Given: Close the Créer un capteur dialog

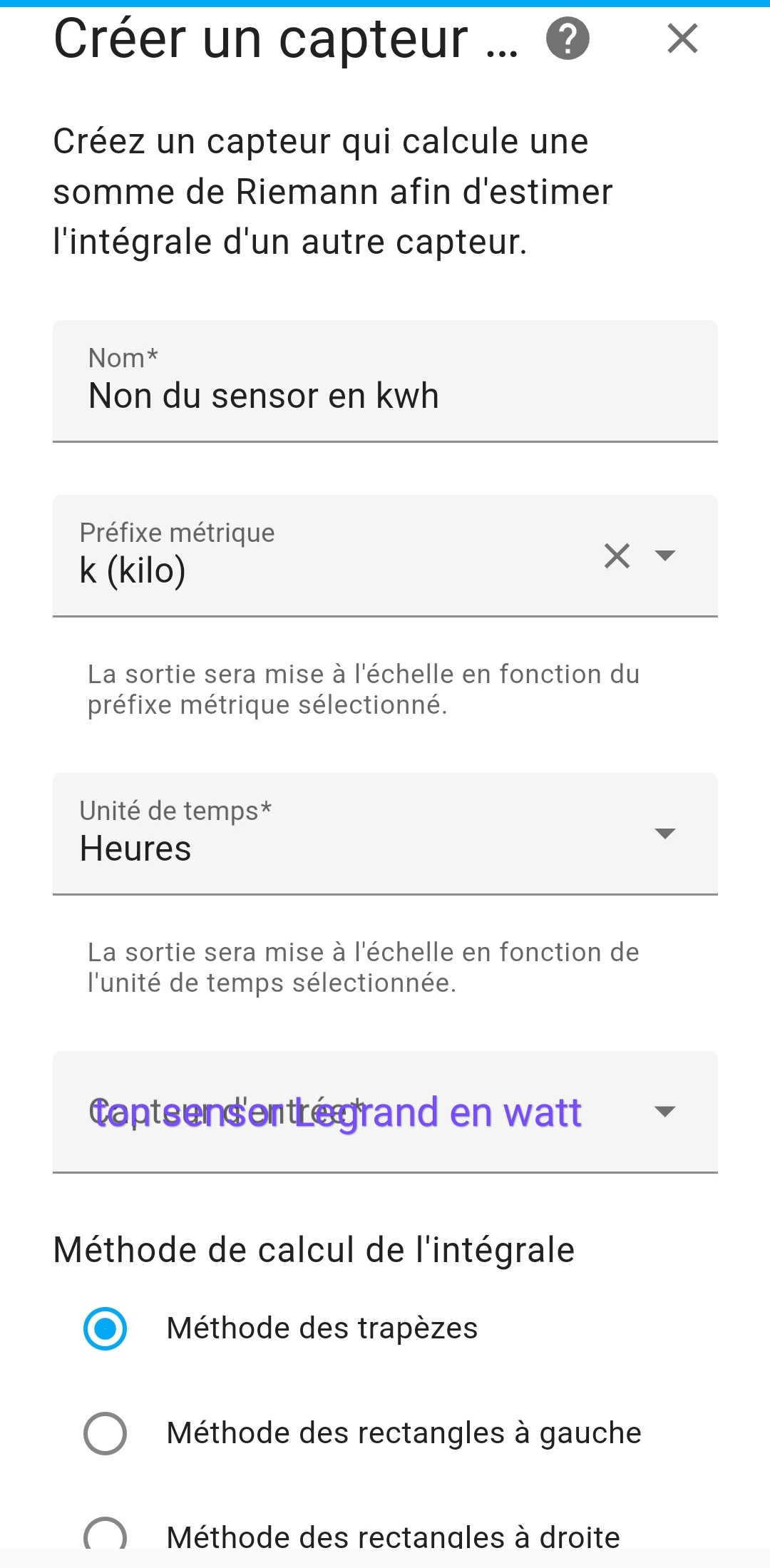Looking at the screenshot, I should coord(682,39).
